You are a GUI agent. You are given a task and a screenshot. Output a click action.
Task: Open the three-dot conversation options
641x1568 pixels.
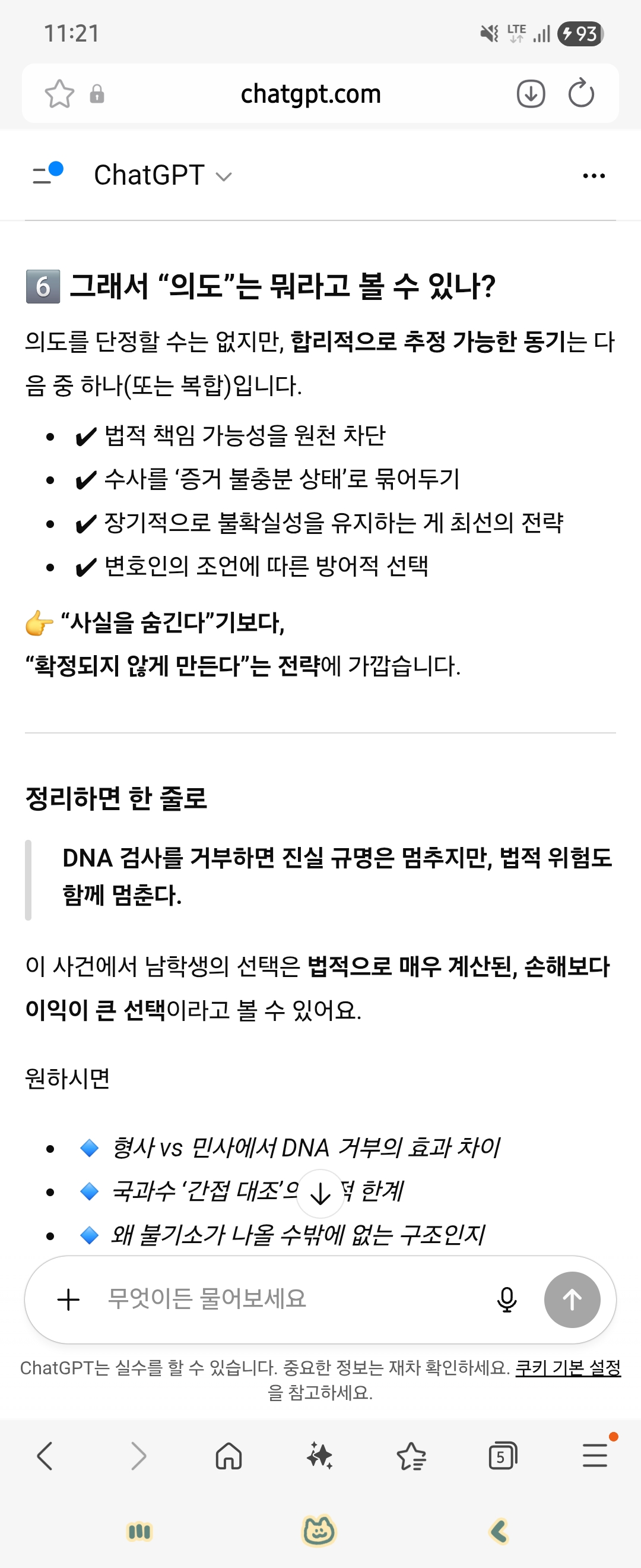pyautogui.click(x=594, y=176)
